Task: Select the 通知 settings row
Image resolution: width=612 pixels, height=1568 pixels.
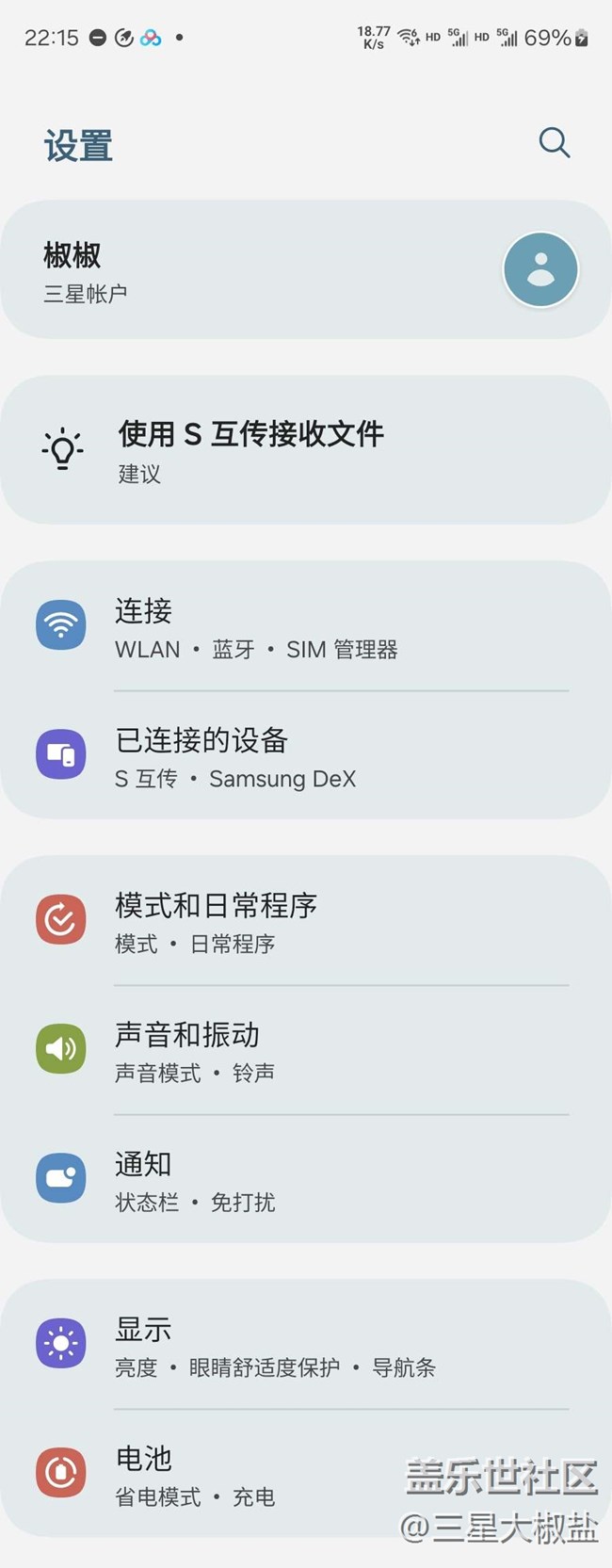Action: (282, 1179)
